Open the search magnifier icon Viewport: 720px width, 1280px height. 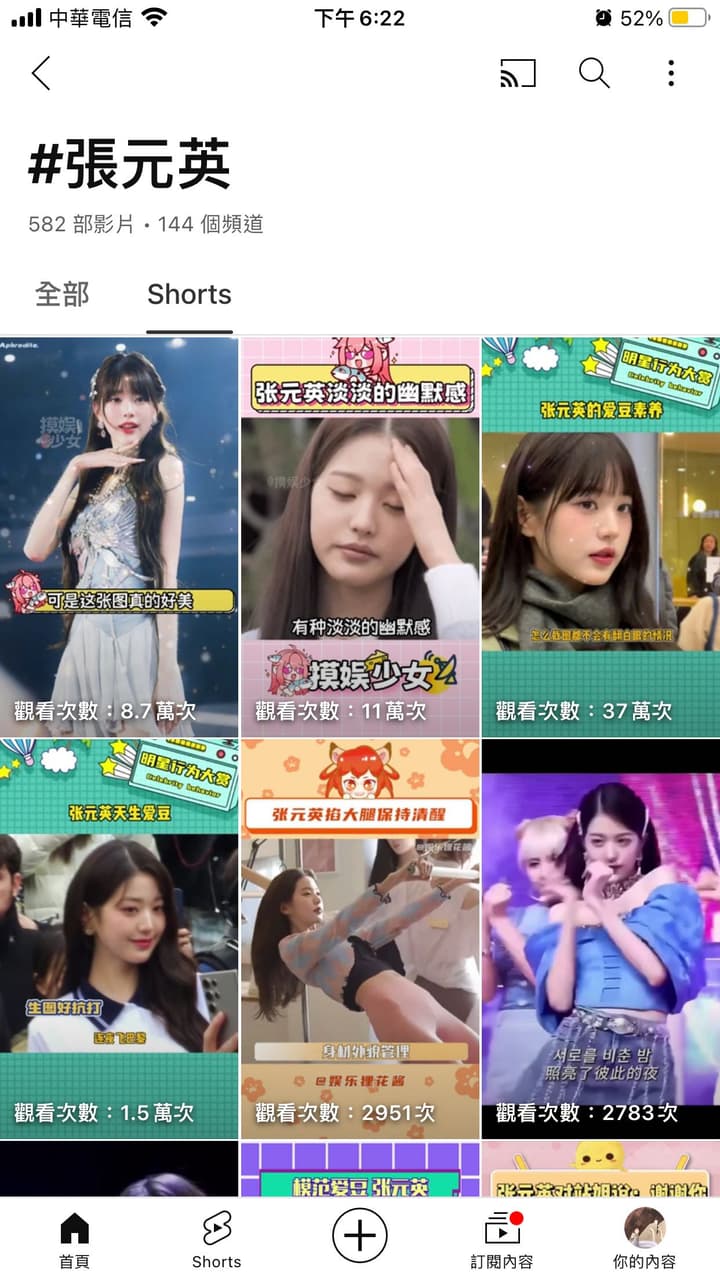[594, 73]
